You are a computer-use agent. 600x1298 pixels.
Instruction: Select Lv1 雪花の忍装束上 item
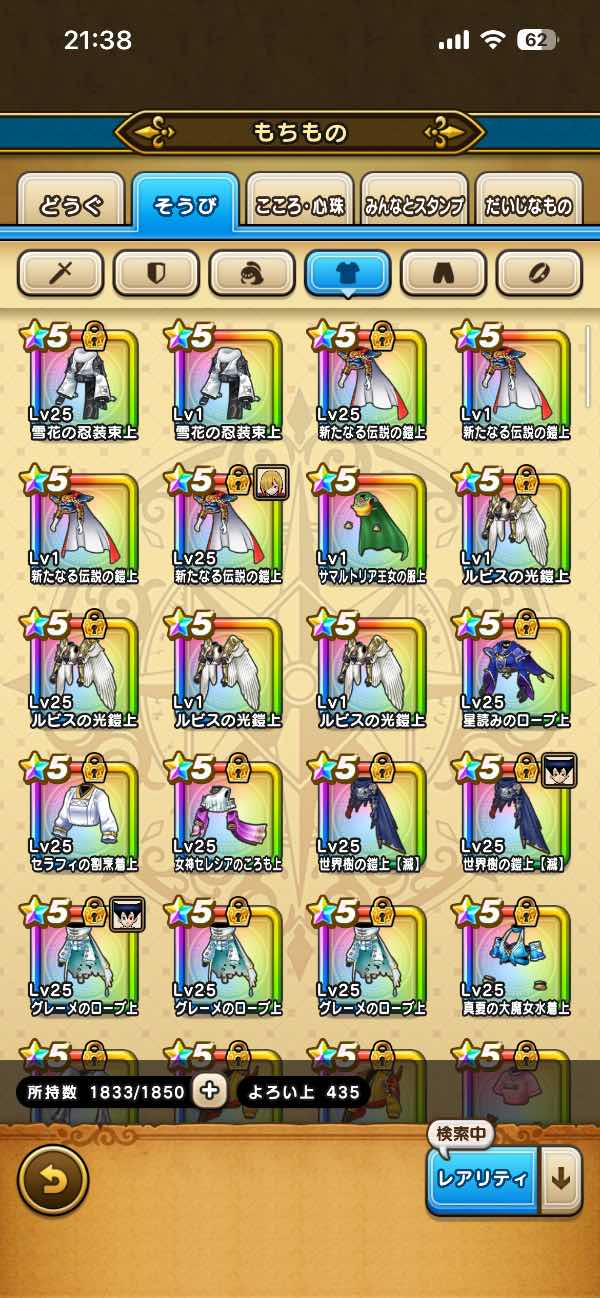coord(228,382)
